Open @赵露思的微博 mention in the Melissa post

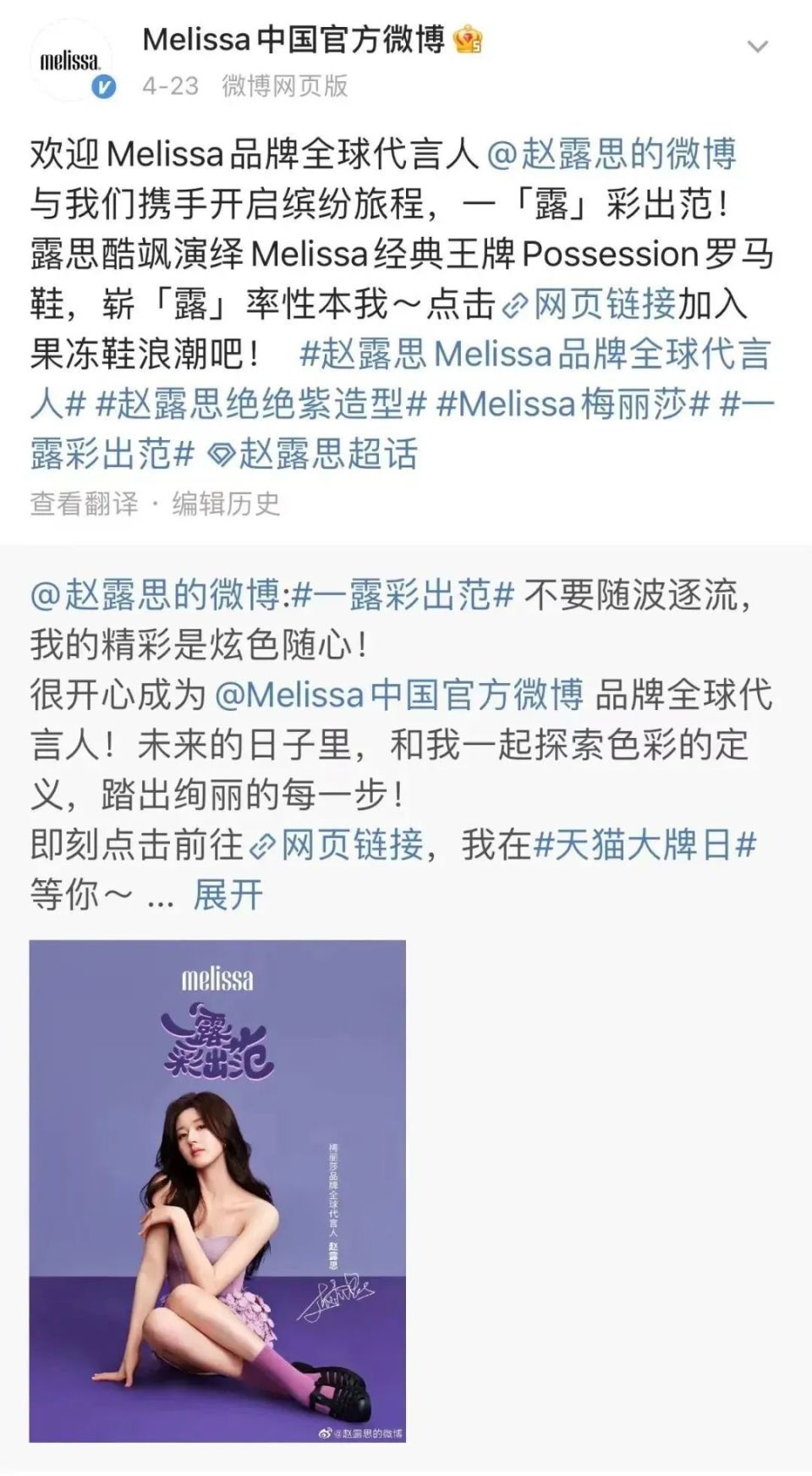click(x=612, y=154)
